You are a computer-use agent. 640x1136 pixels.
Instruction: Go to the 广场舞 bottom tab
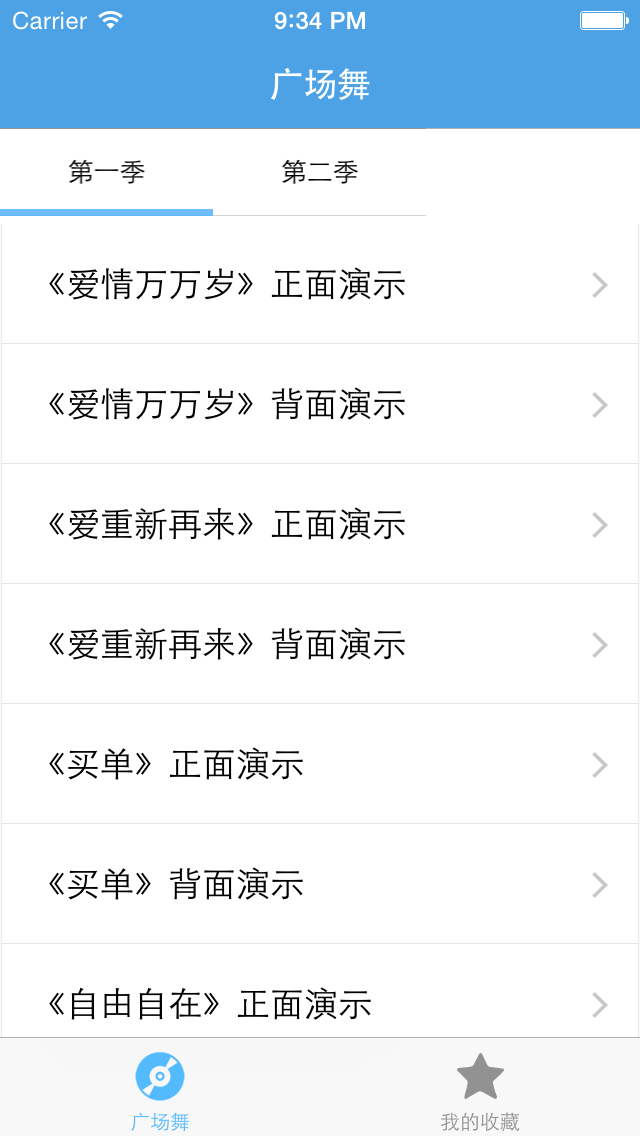pyautogui.click(x=160, y=1090)
